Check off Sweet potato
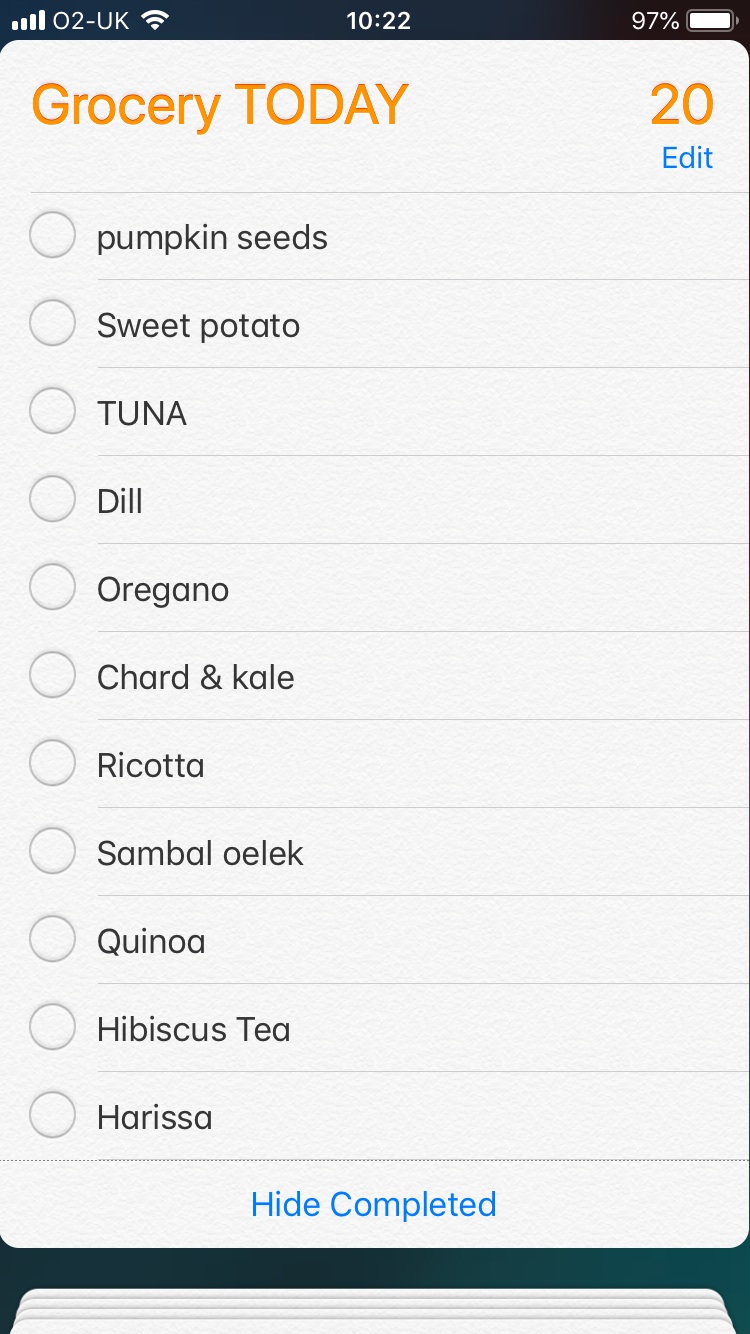The image size is (750, 1334). [x=52, y=324]
